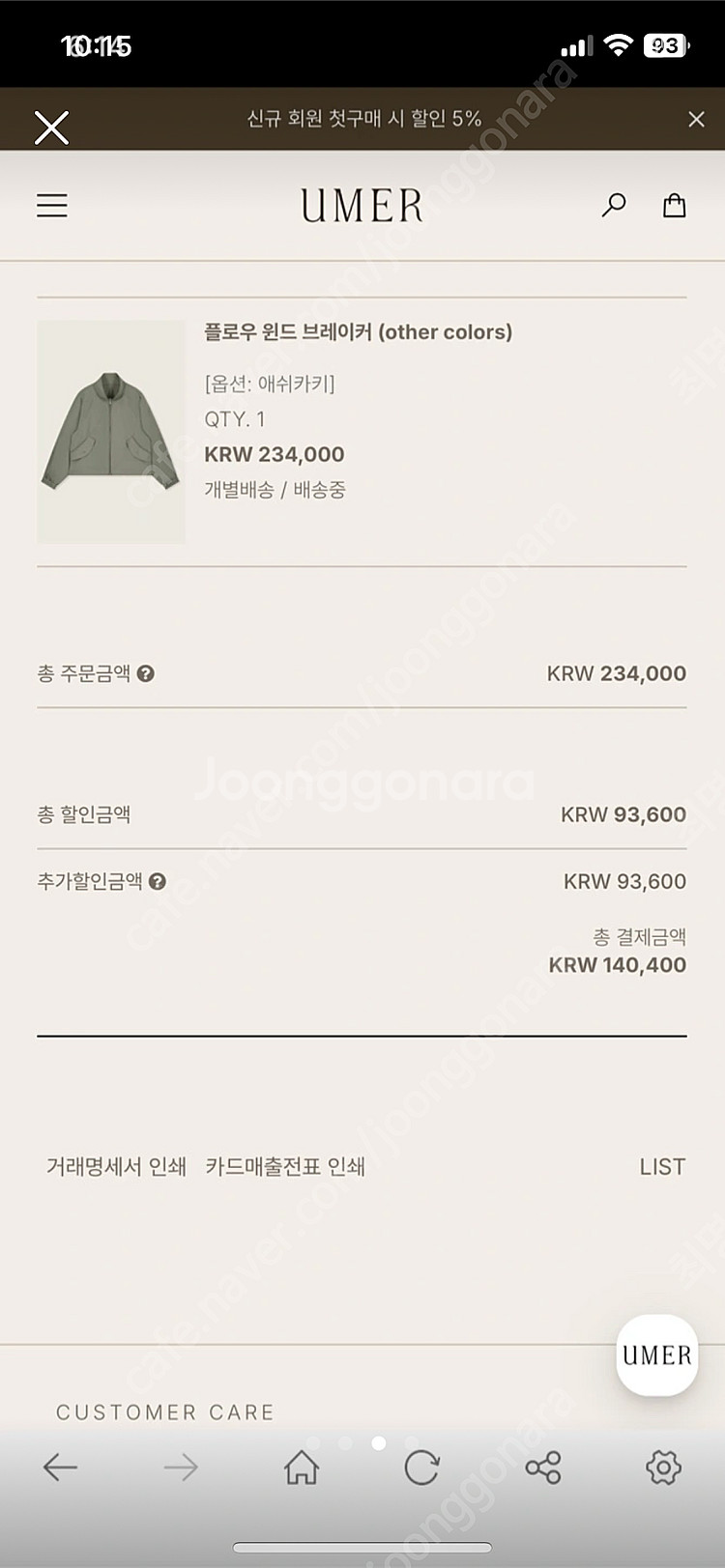Tap the floating UMER button
The height and width of the screenshot is (1568, 725).
click(x=657, y=1354)
